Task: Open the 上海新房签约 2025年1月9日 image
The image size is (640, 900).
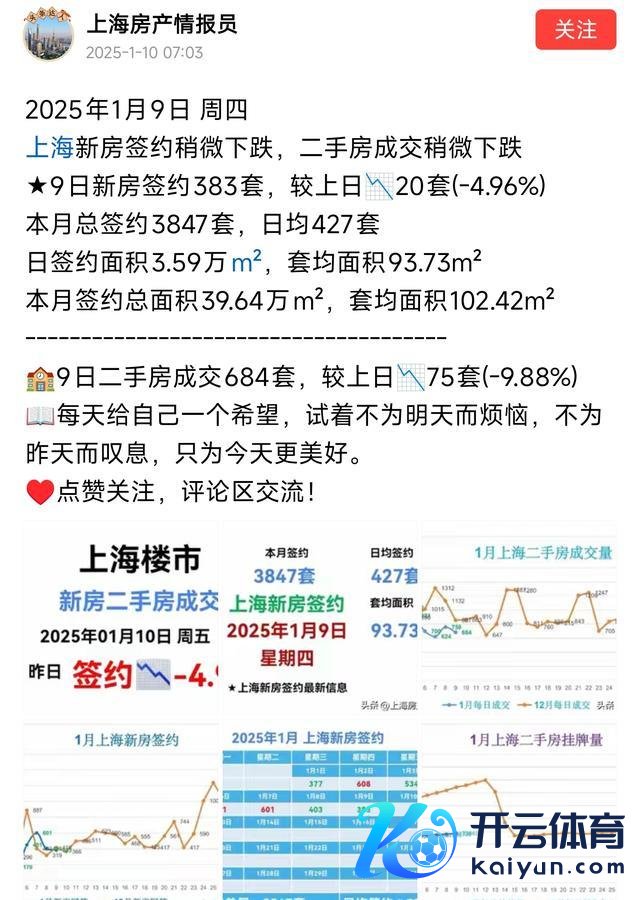Action: pos(320,620)
